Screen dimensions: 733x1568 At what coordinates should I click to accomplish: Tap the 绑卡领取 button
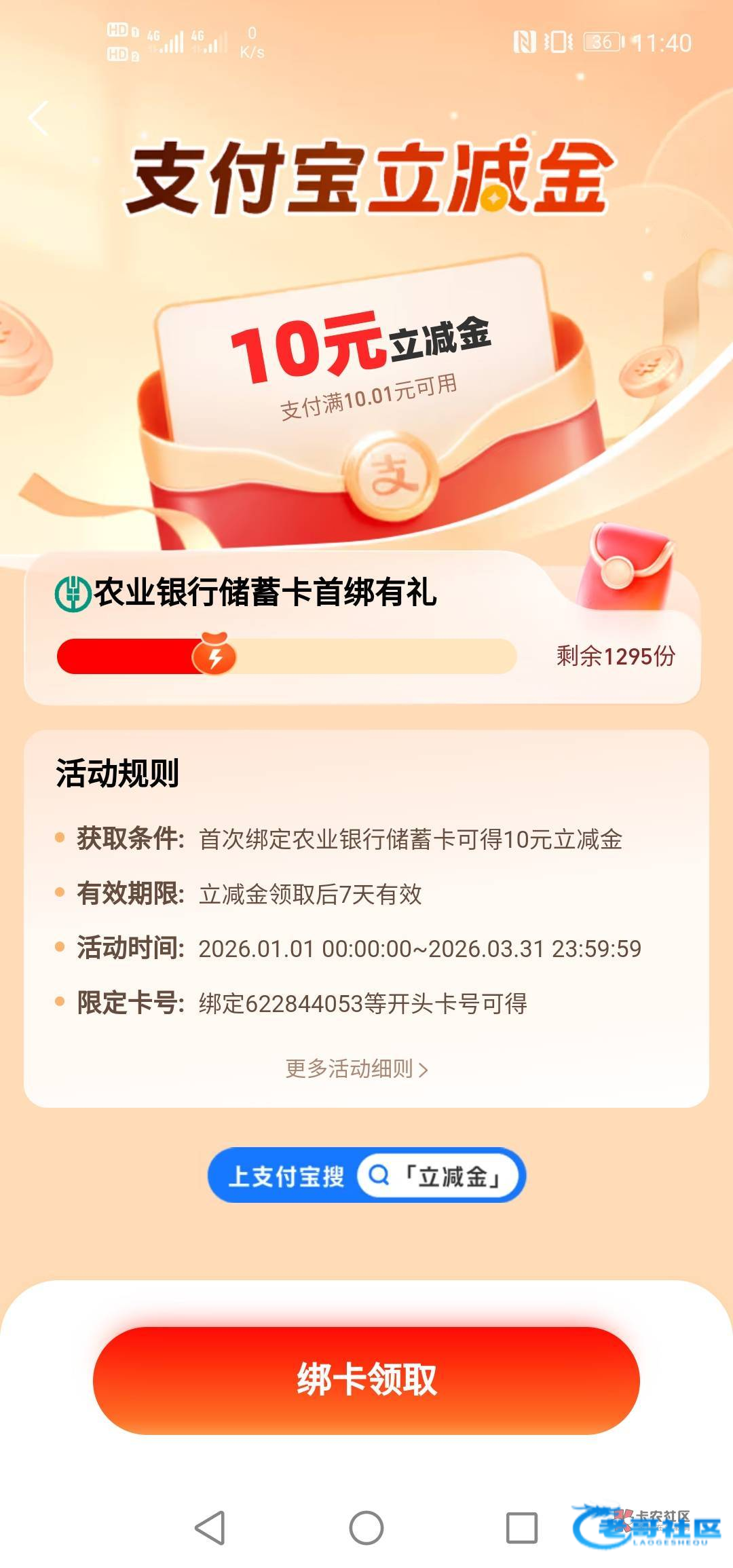pos(366,1380)
